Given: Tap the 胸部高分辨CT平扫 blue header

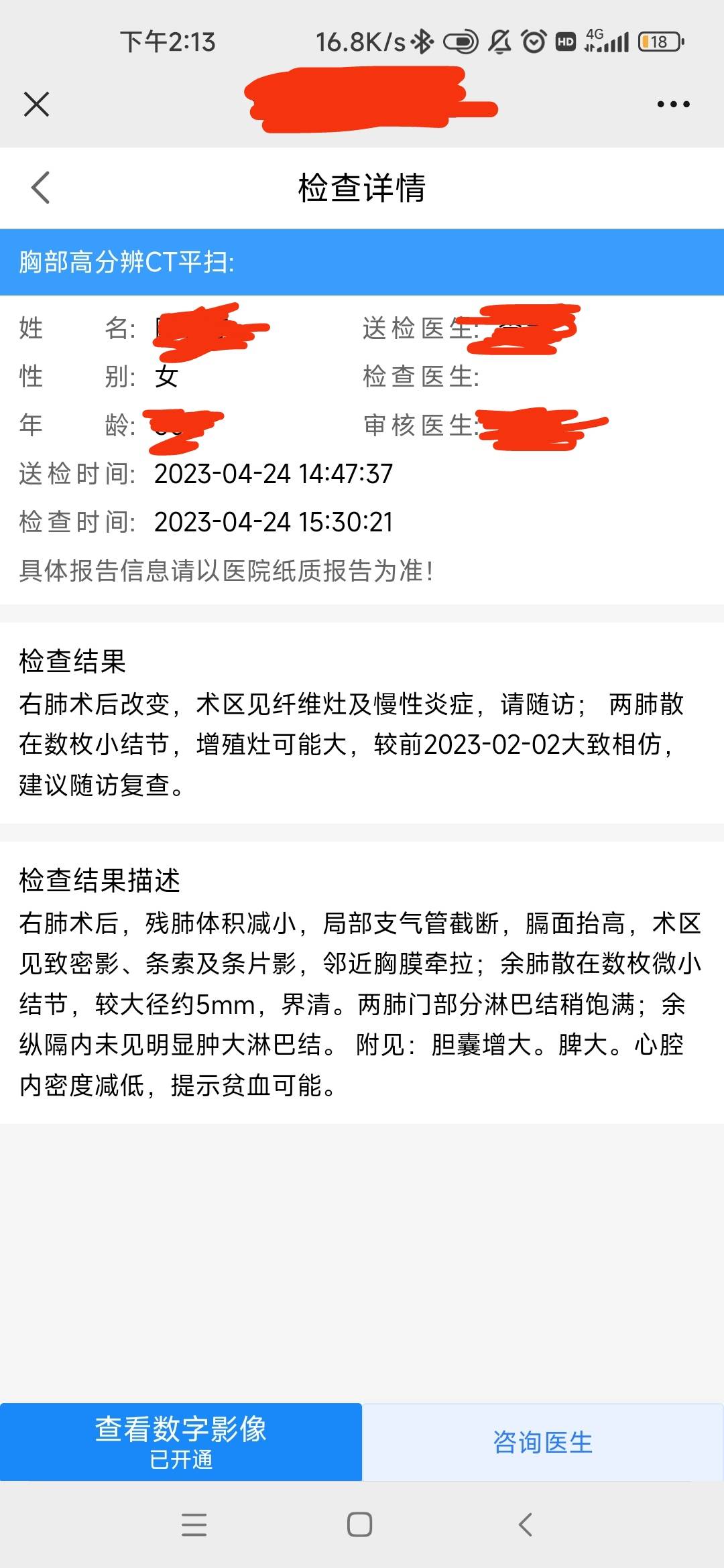Looking at the screenshot, I should (362, 263).
